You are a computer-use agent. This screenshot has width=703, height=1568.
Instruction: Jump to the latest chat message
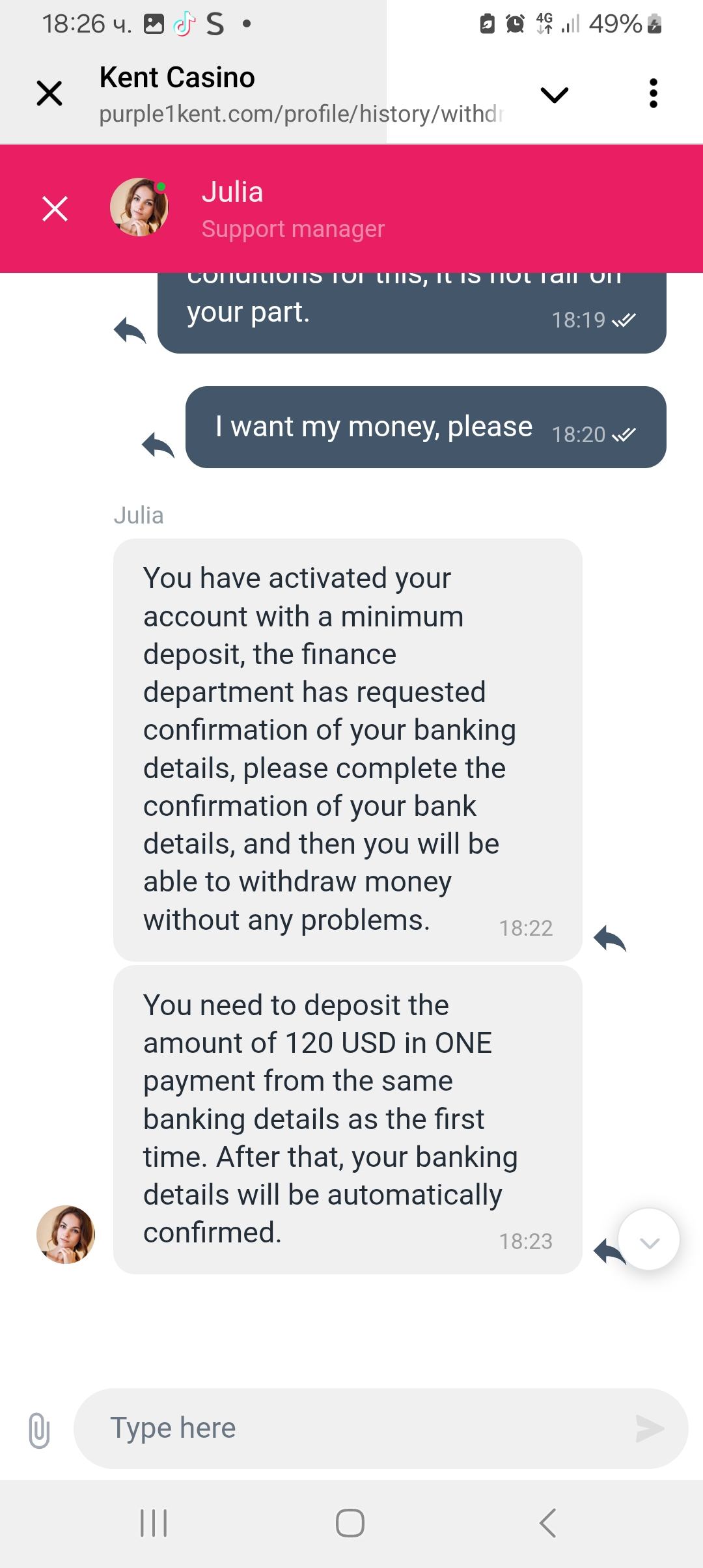(x=649, y=1242)
